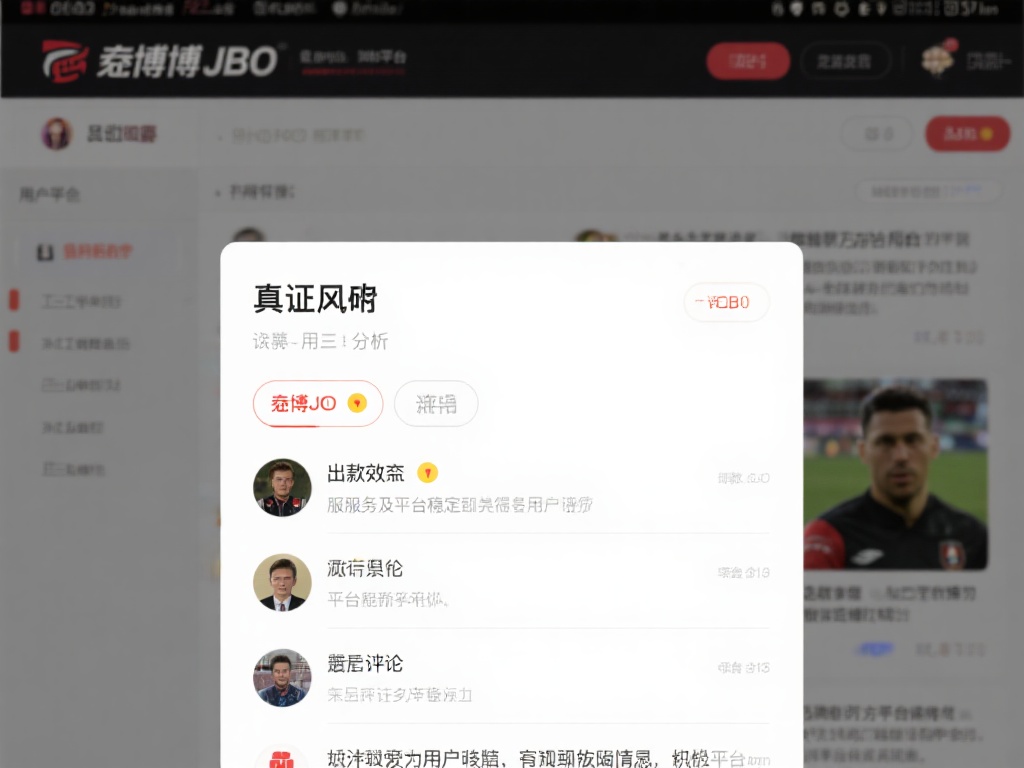
Task: Tap the red button in the top header
Action: point(748,61)
